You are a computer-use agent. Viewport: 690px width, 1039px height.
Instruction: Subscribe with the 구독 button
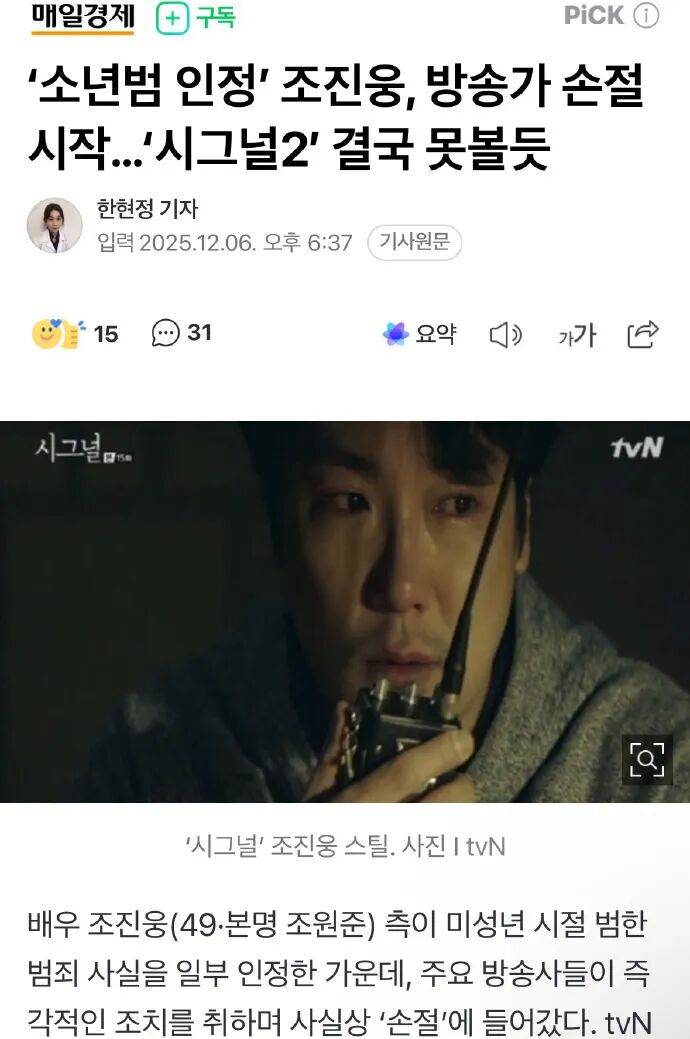[x=196, y=17]
